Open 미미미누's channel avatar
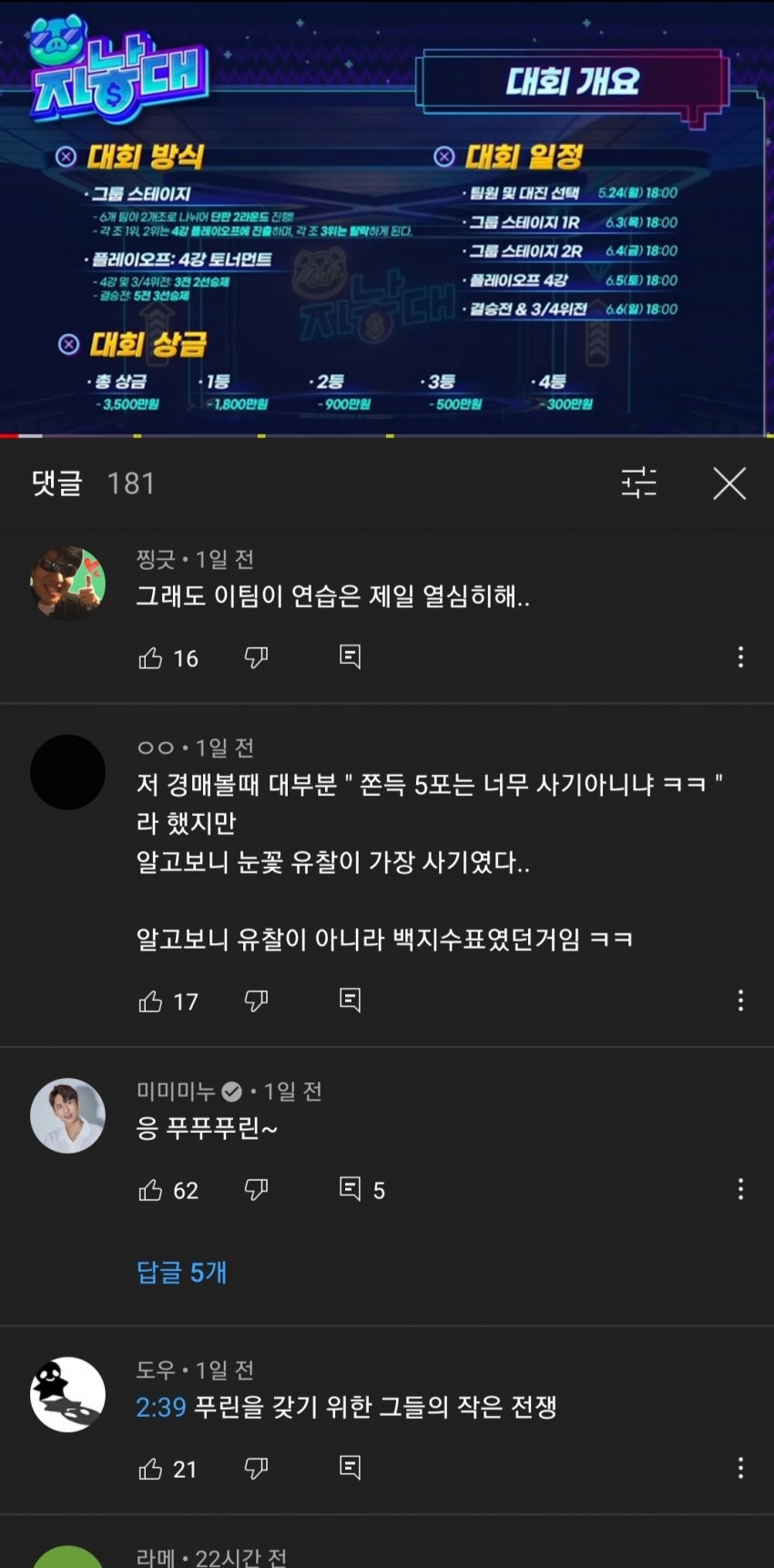 point(68,1115)
